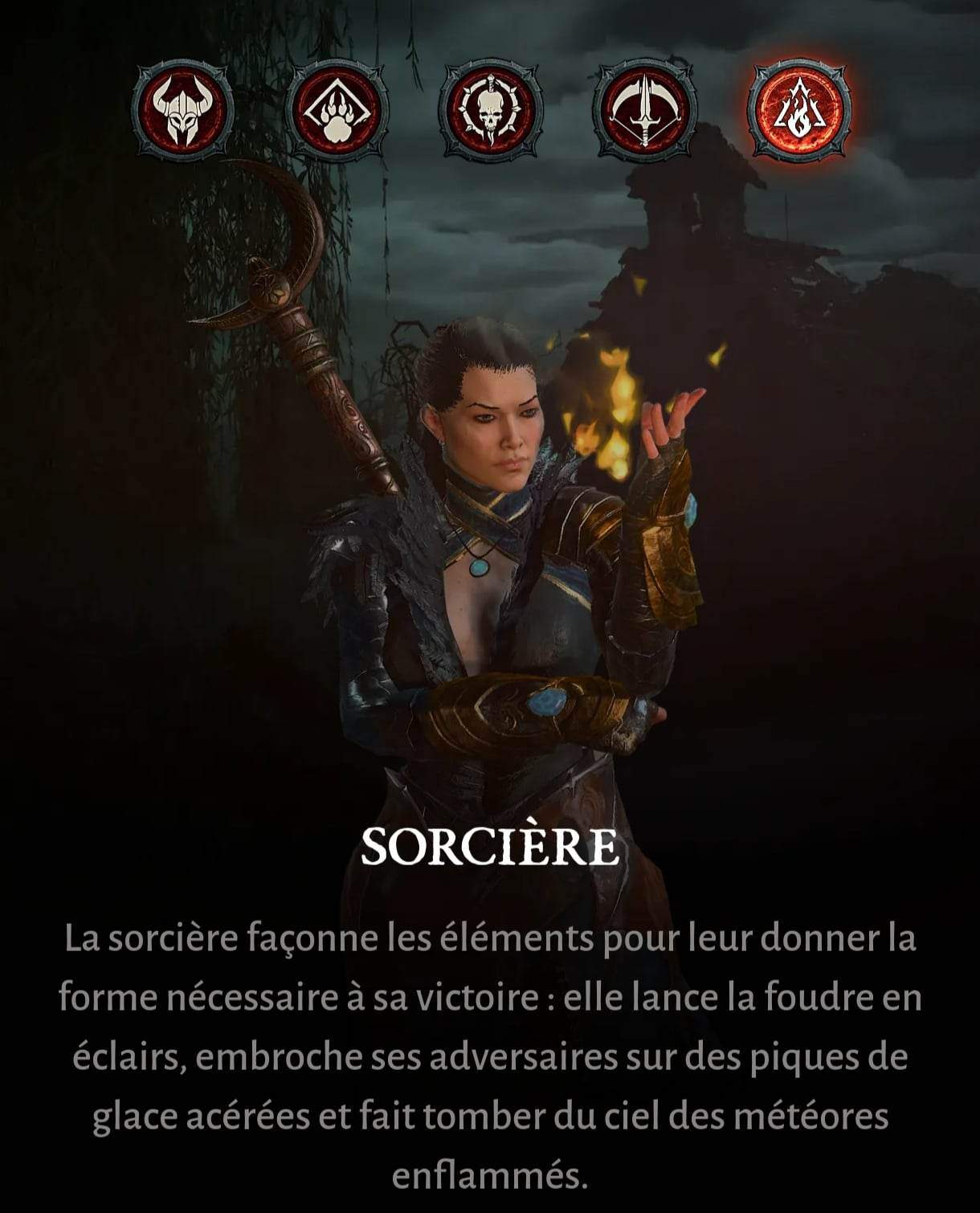The height and width of the screenshot is (1213, 980).
Task: Switch to the Druid paw class icon
Action: pos(337,111)
